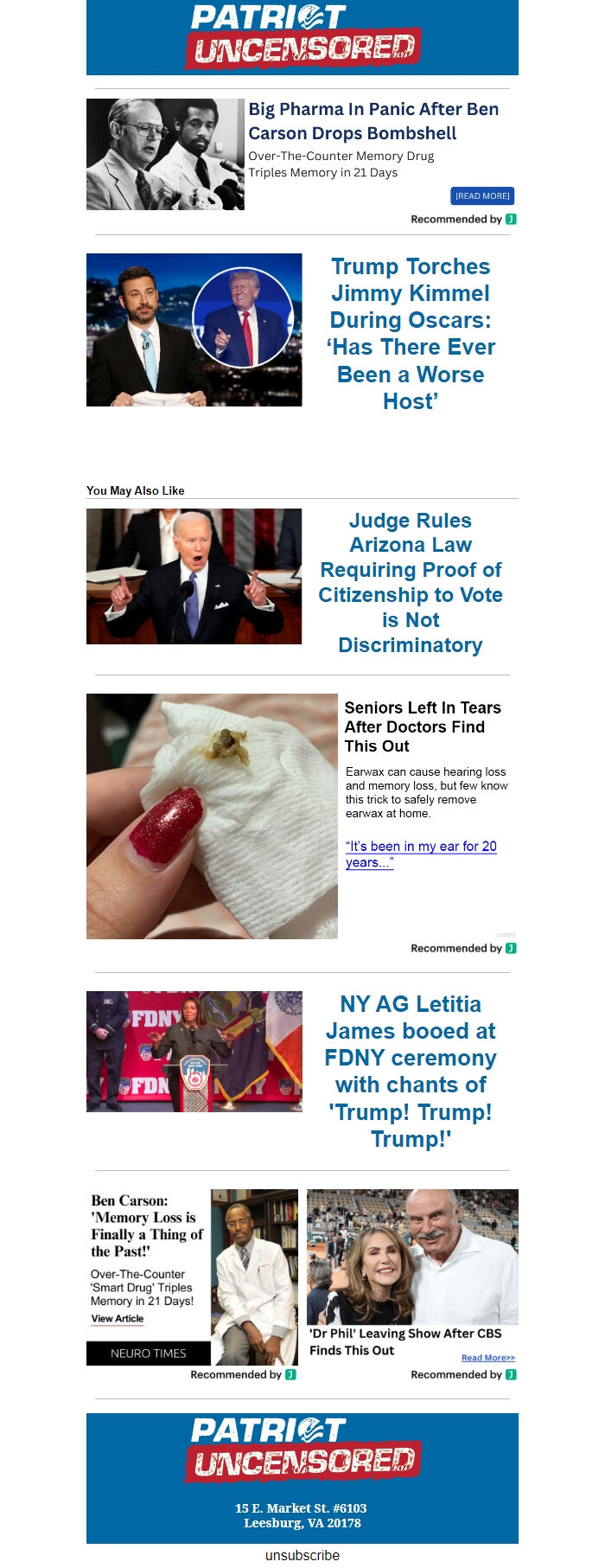Read the Arizona proof of citizenship article
This screenshot has height=1568, width=605.
tap(411, 582)
